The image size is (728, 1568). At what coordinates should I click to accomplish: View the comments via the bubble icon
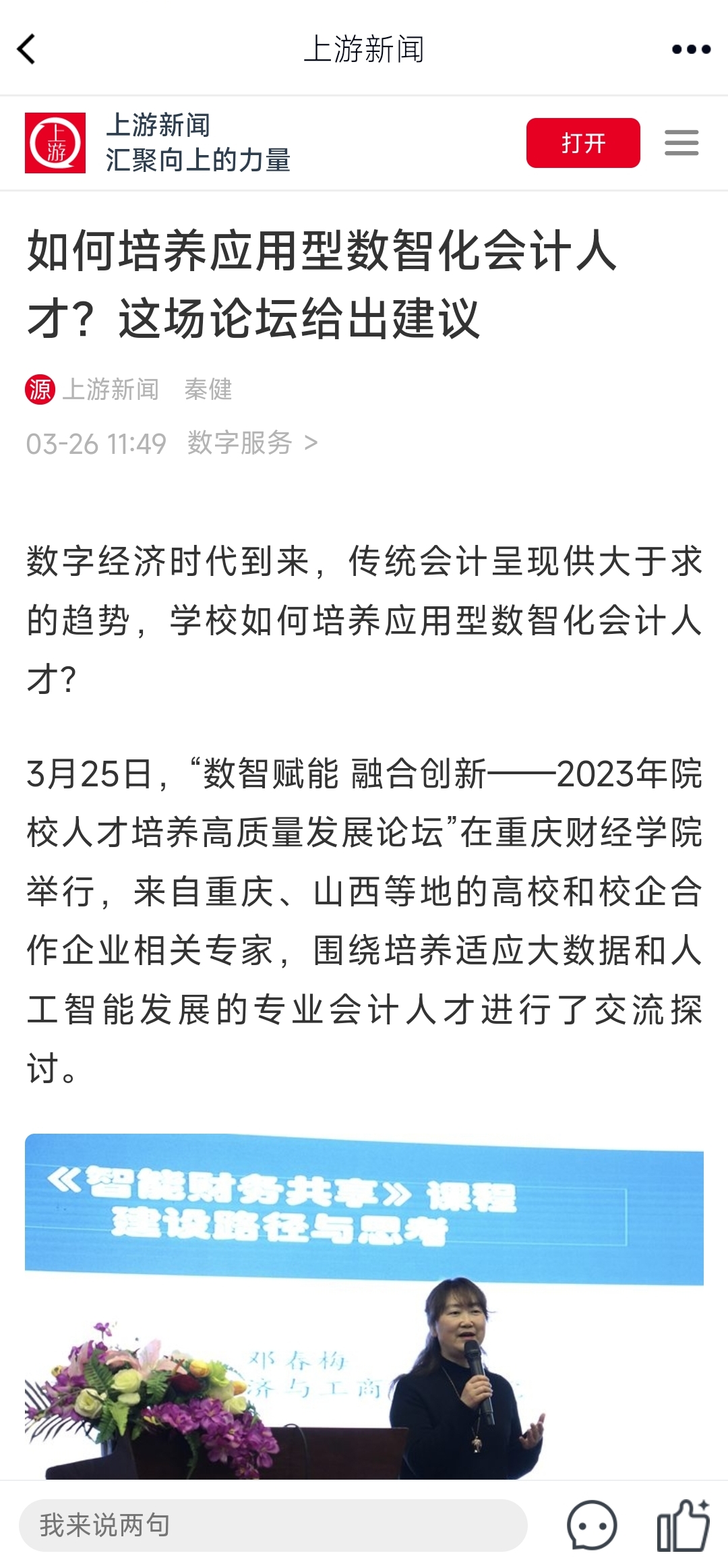coord(592,1525)
